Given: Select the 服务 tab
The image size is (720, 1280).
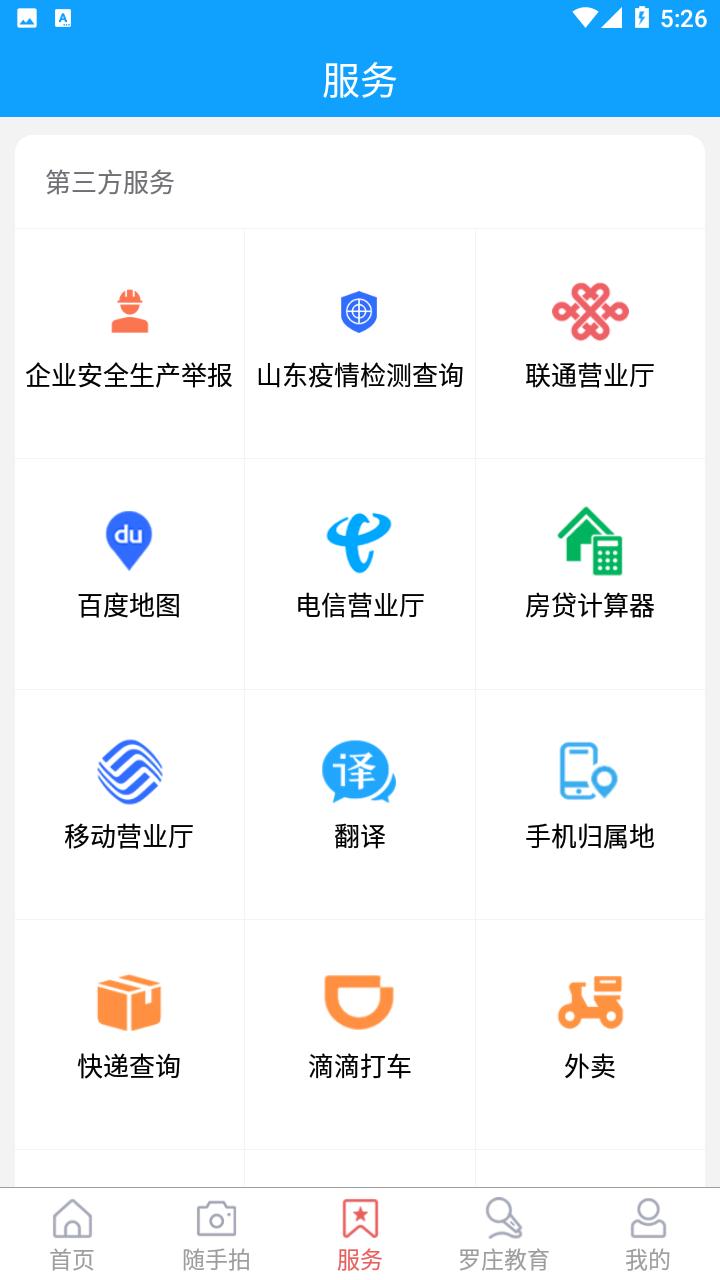Looking at the screenshot, I should (360, 1234).
